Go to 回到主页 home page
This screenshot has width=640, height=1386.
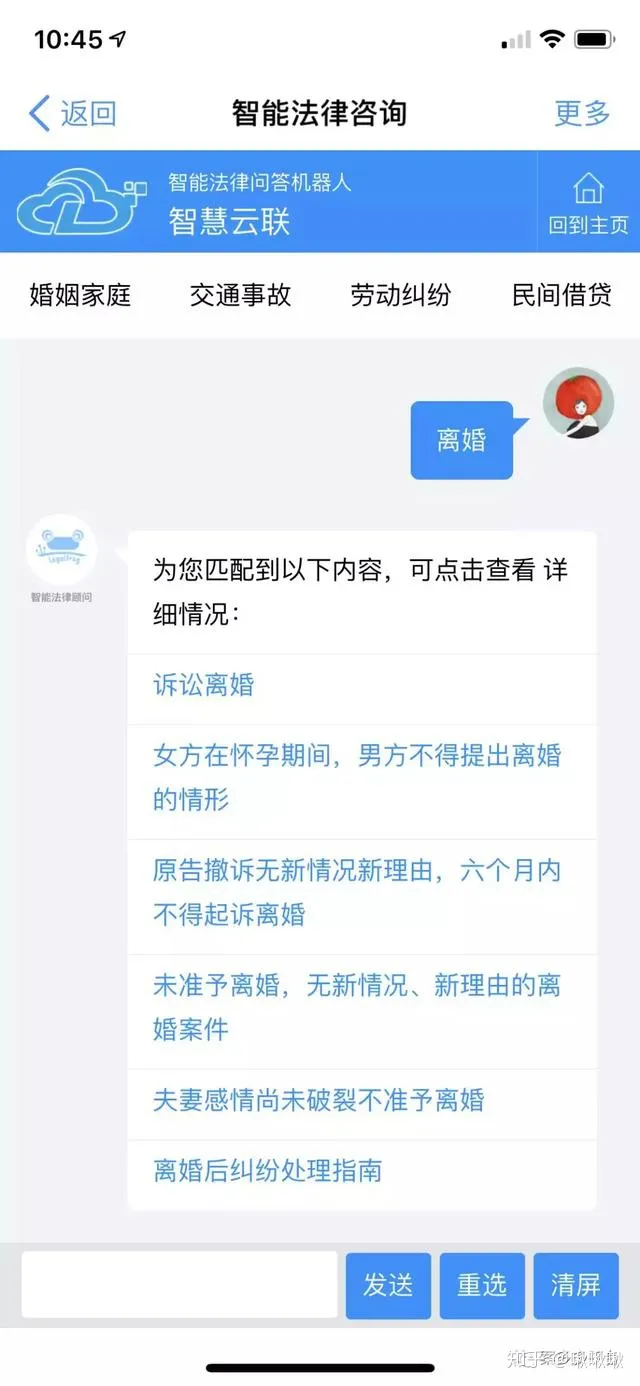[x=588, y=203]
